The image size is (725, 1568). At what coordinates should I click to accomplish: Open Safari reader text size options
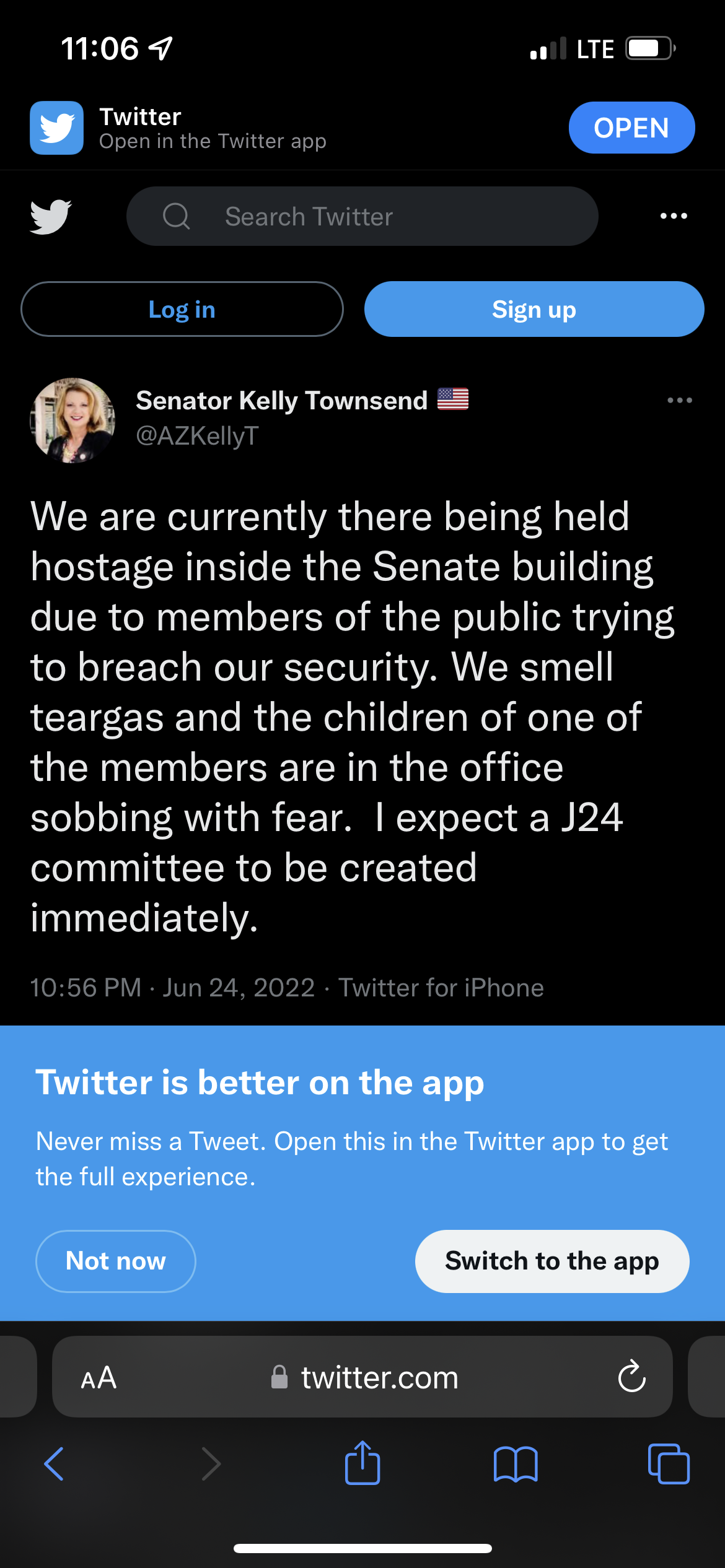point(99,1378)
